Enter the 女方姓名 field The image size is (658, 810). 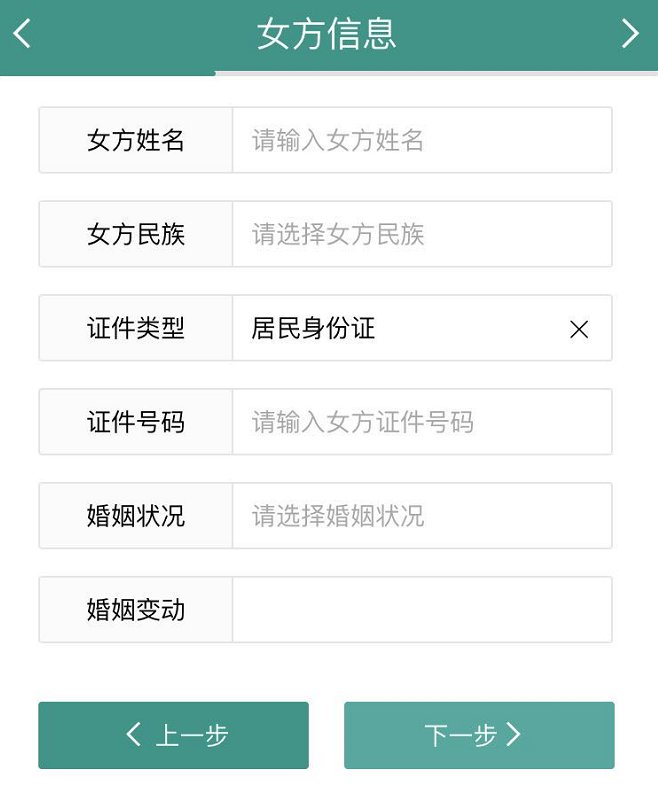(421, 140)
